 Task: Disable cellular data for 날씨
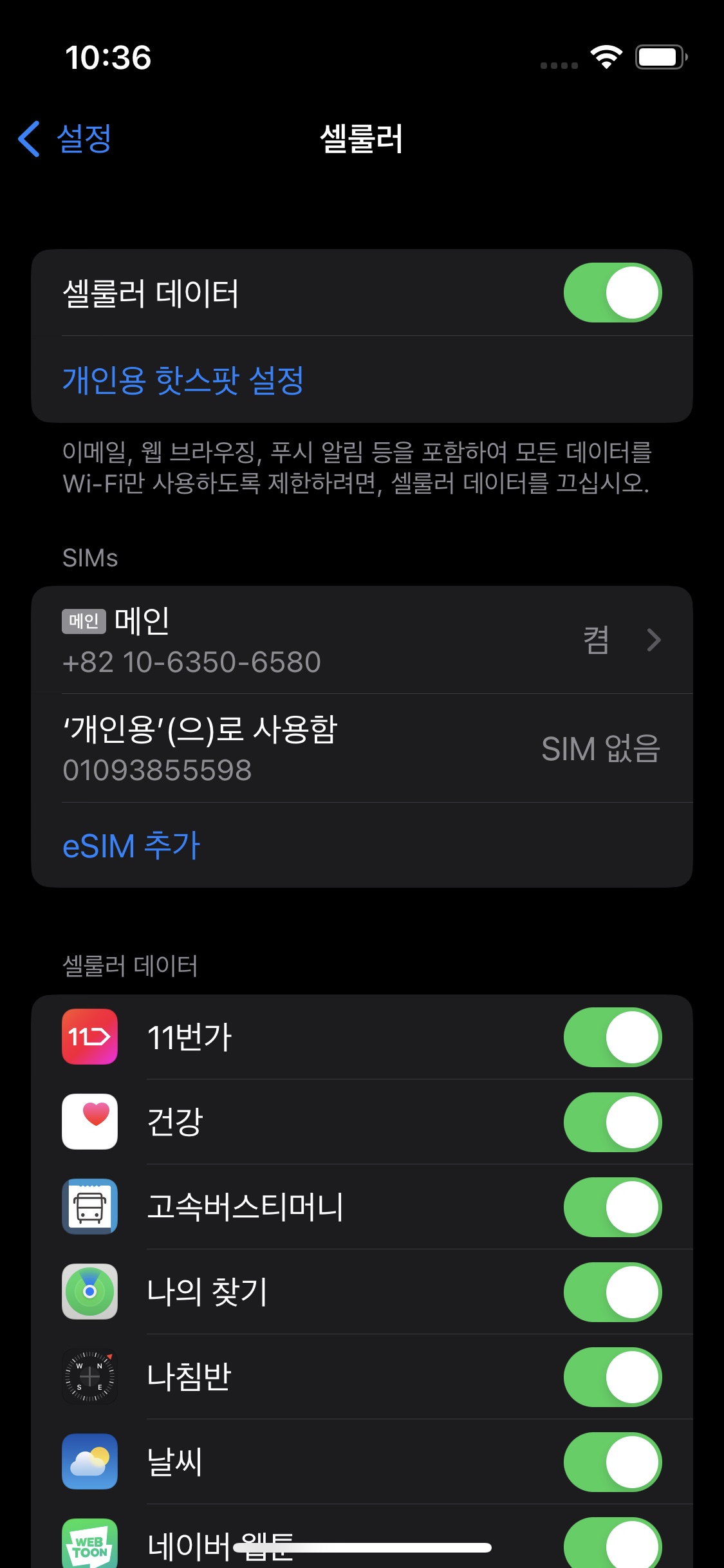pos(612,1462)
